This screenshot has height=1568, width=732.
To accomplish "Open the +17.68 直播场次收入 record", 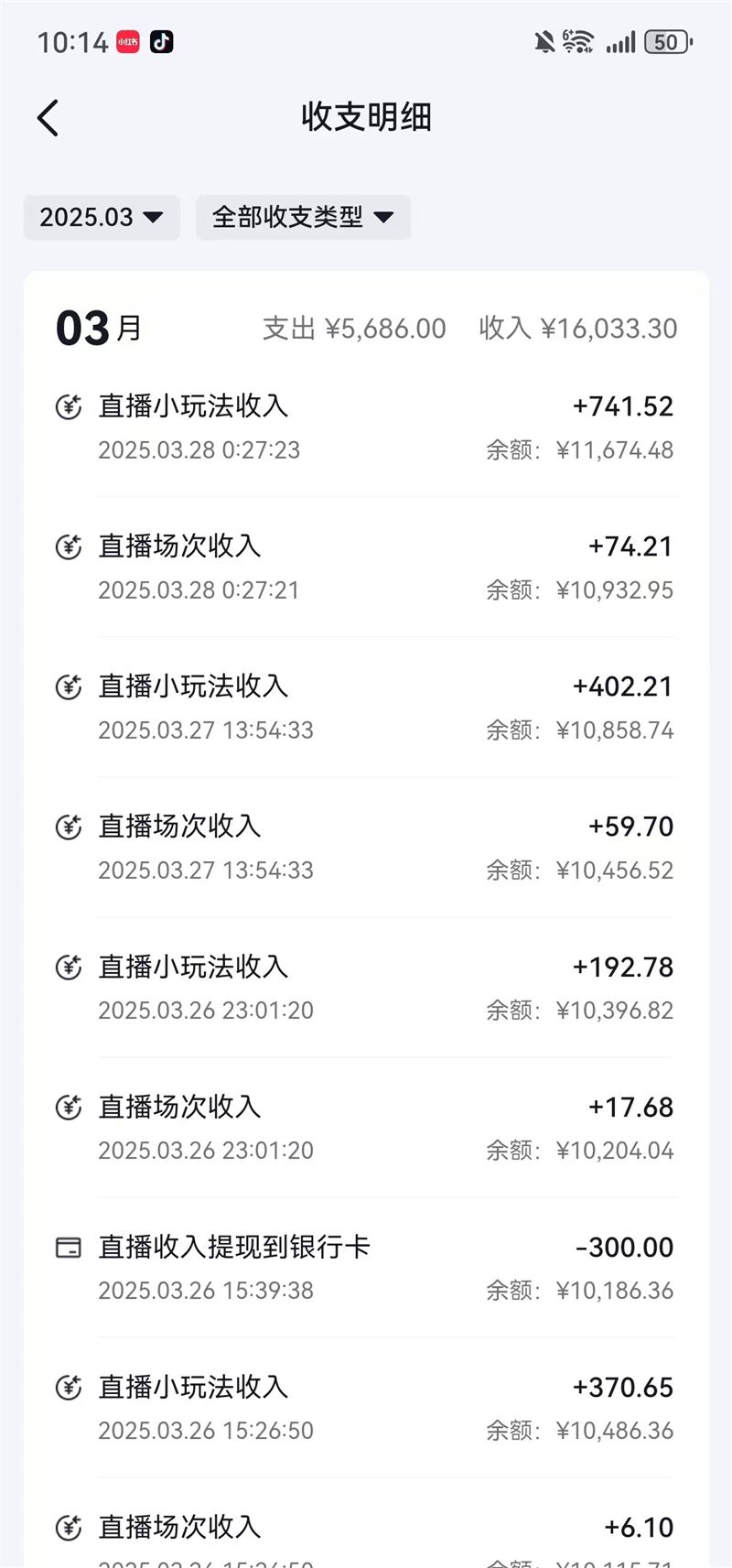I will [366, 1128].
